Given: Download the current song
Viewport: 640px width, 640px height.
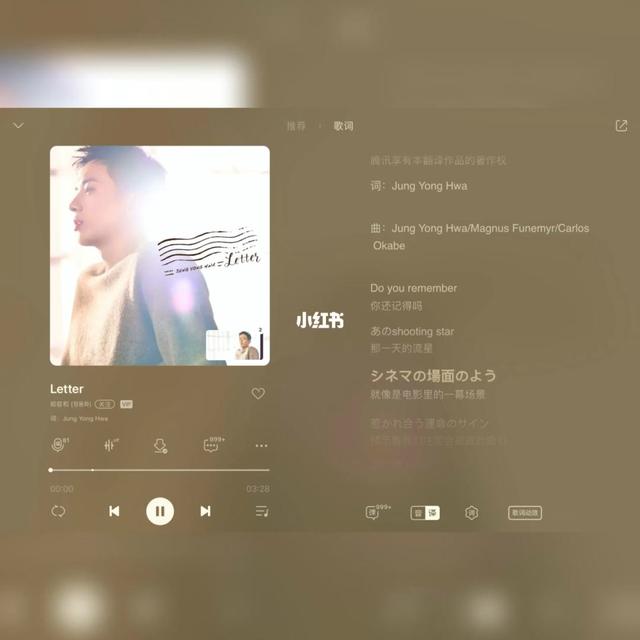Looking at the screenshot, I should coord(160,446).
